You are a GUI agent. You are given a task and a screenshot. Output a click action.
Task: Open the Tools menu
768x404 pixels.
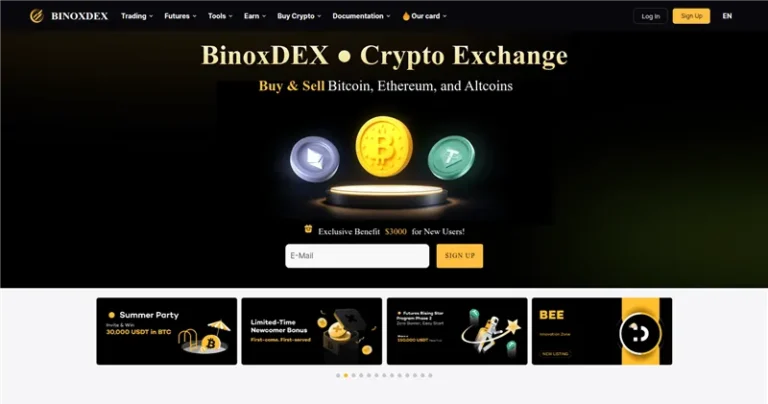tap(219, 16)
